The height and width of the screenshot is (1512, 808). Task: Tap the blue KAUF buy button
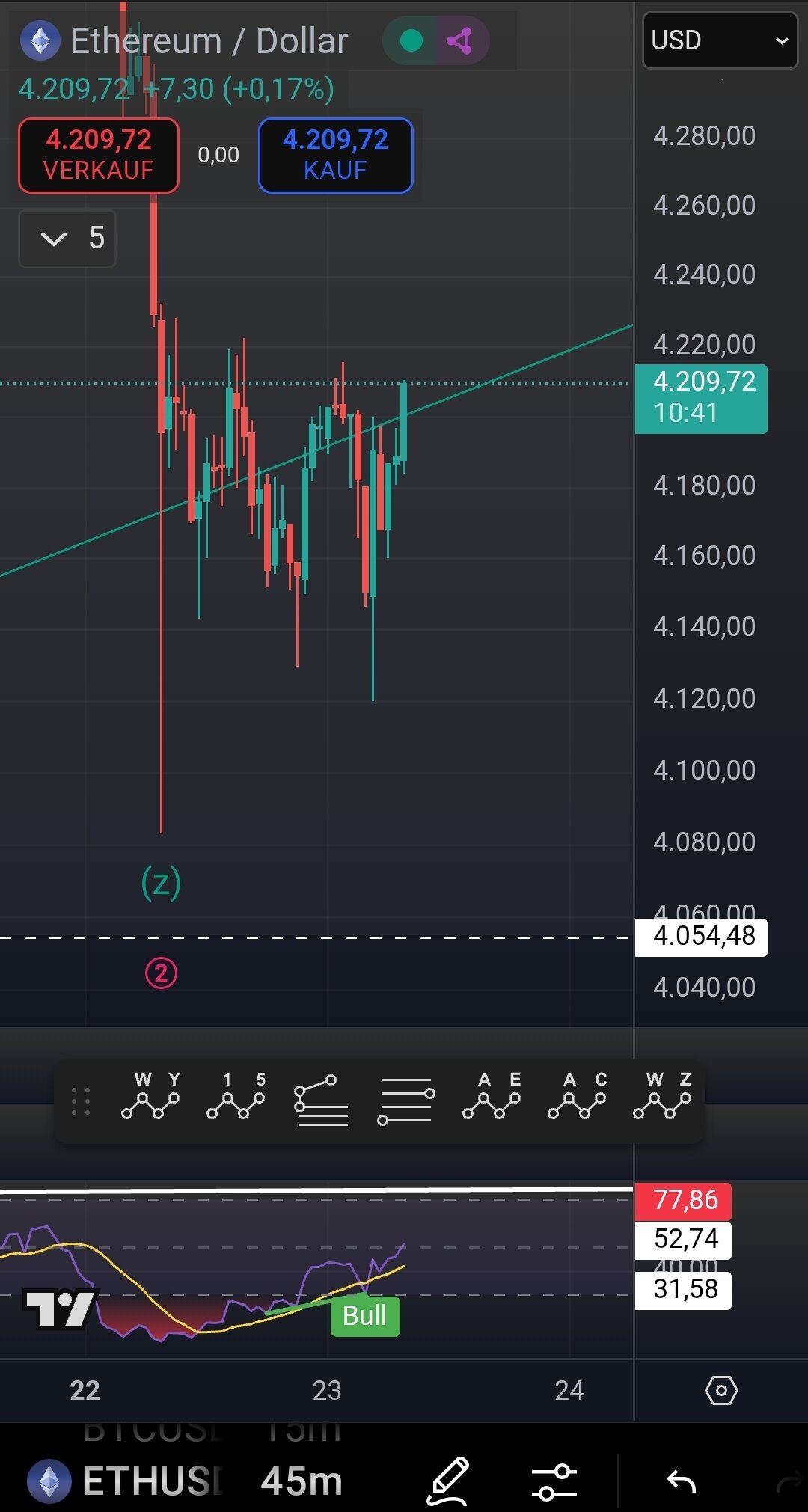pos(335,156)
